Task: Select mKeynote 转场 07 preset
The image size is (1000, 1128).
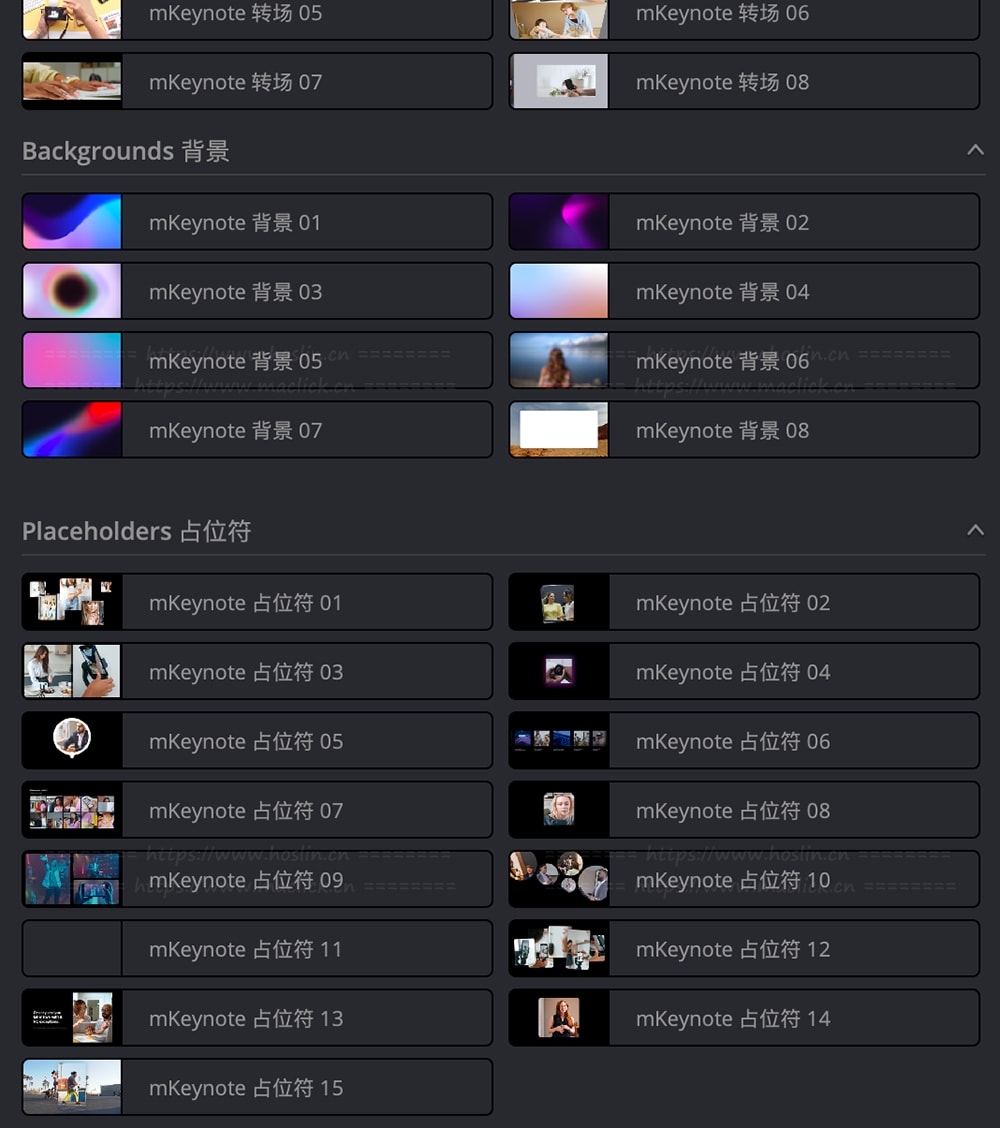Action: click(257, 82)
